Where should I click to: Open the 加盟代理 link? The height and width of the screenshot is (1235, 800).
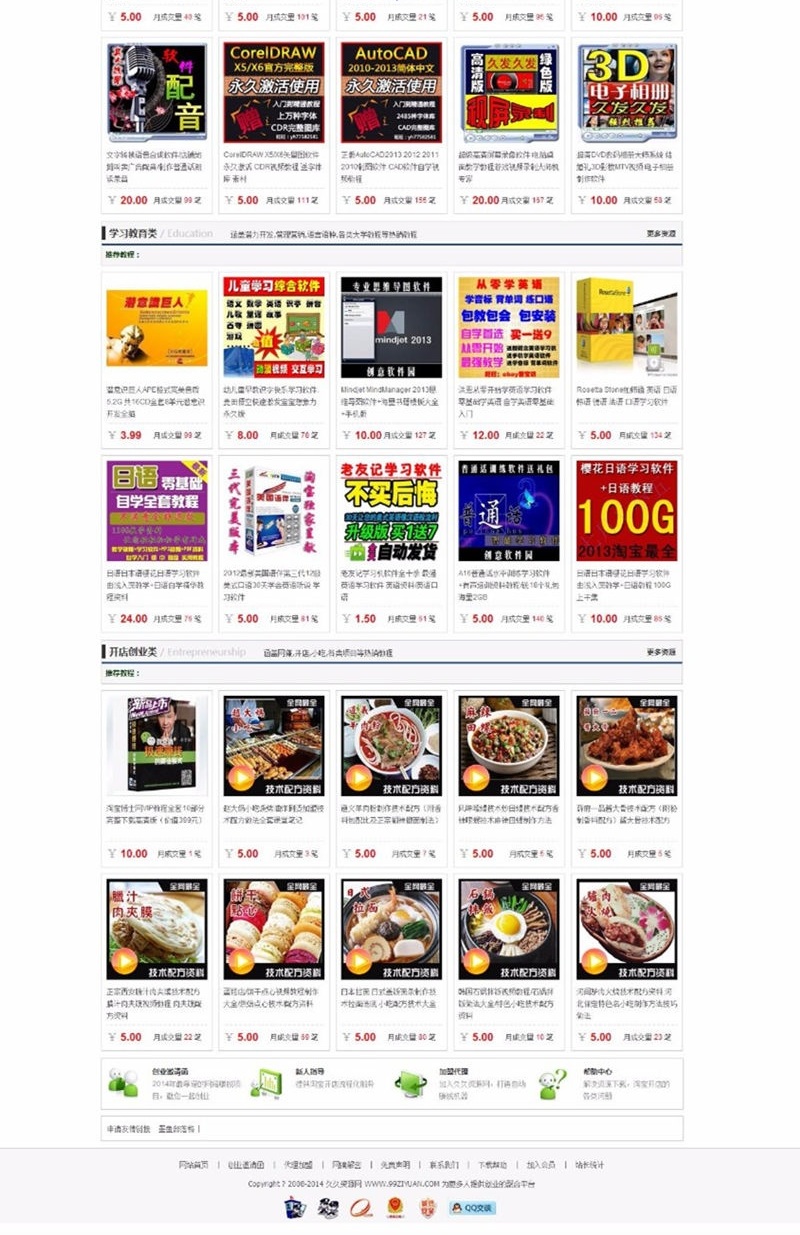(453, 1071)
